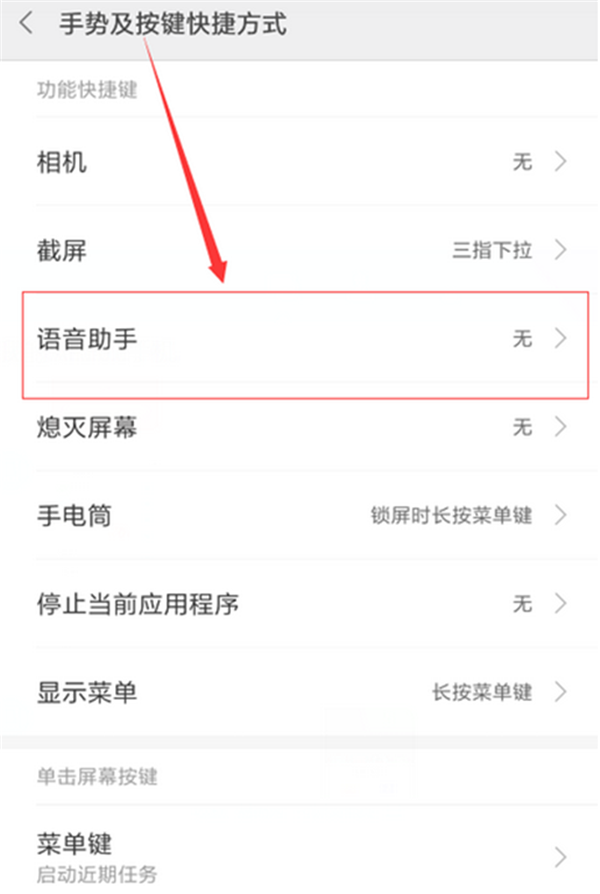Open the 熄灭屏幕 shortcut setting
The image size is (600, 894).
[300, 428]
